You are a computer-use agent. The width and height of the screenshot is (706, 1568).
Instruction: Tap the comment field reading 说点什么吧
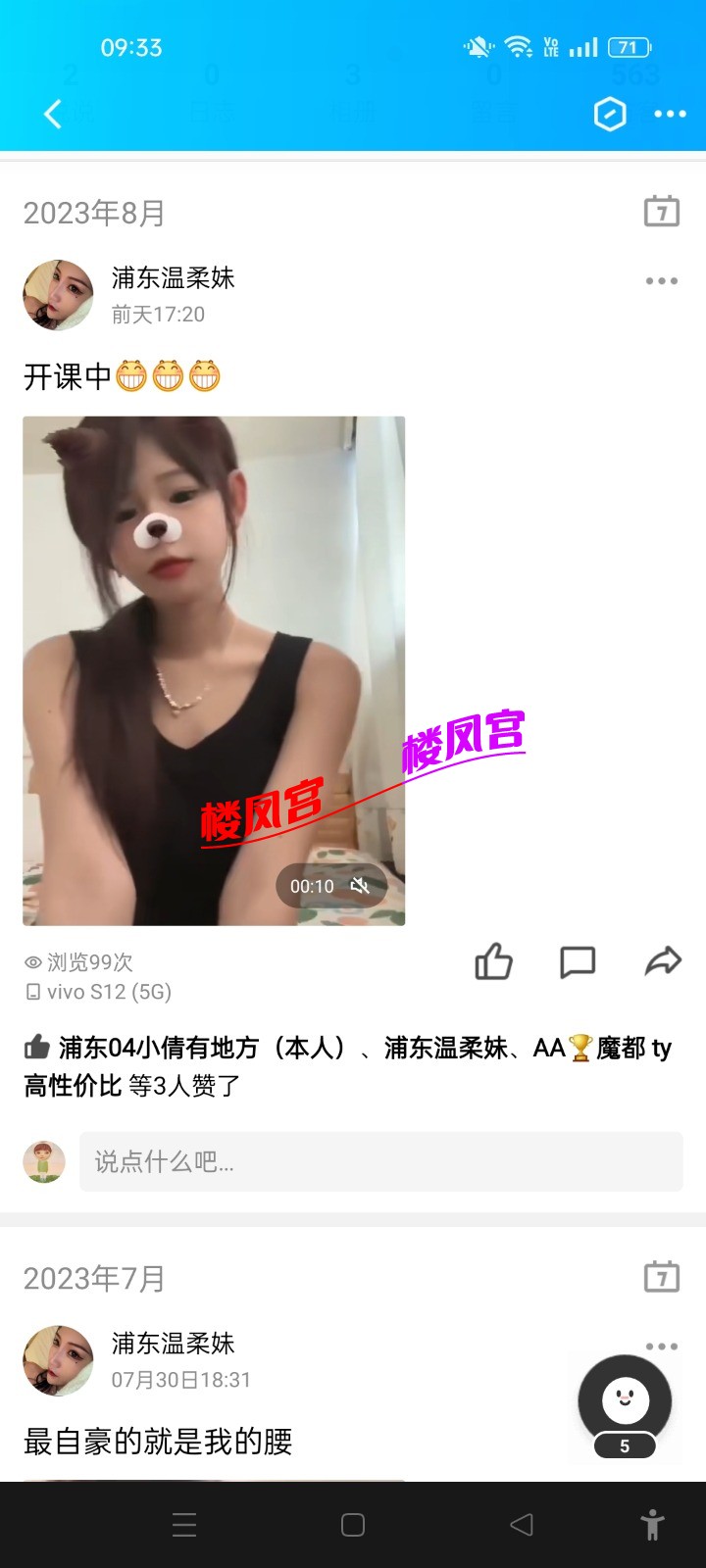(382, 1161)
